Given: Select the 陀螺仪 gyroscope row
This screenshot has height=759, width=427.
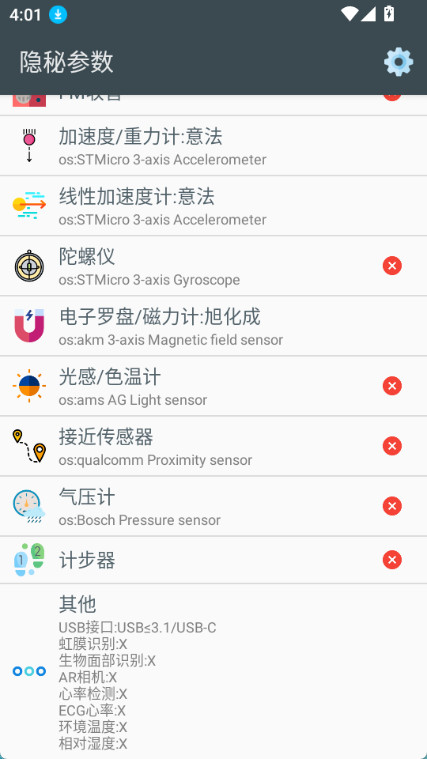Looking at the screenshot, I should [x=214, y=266].
